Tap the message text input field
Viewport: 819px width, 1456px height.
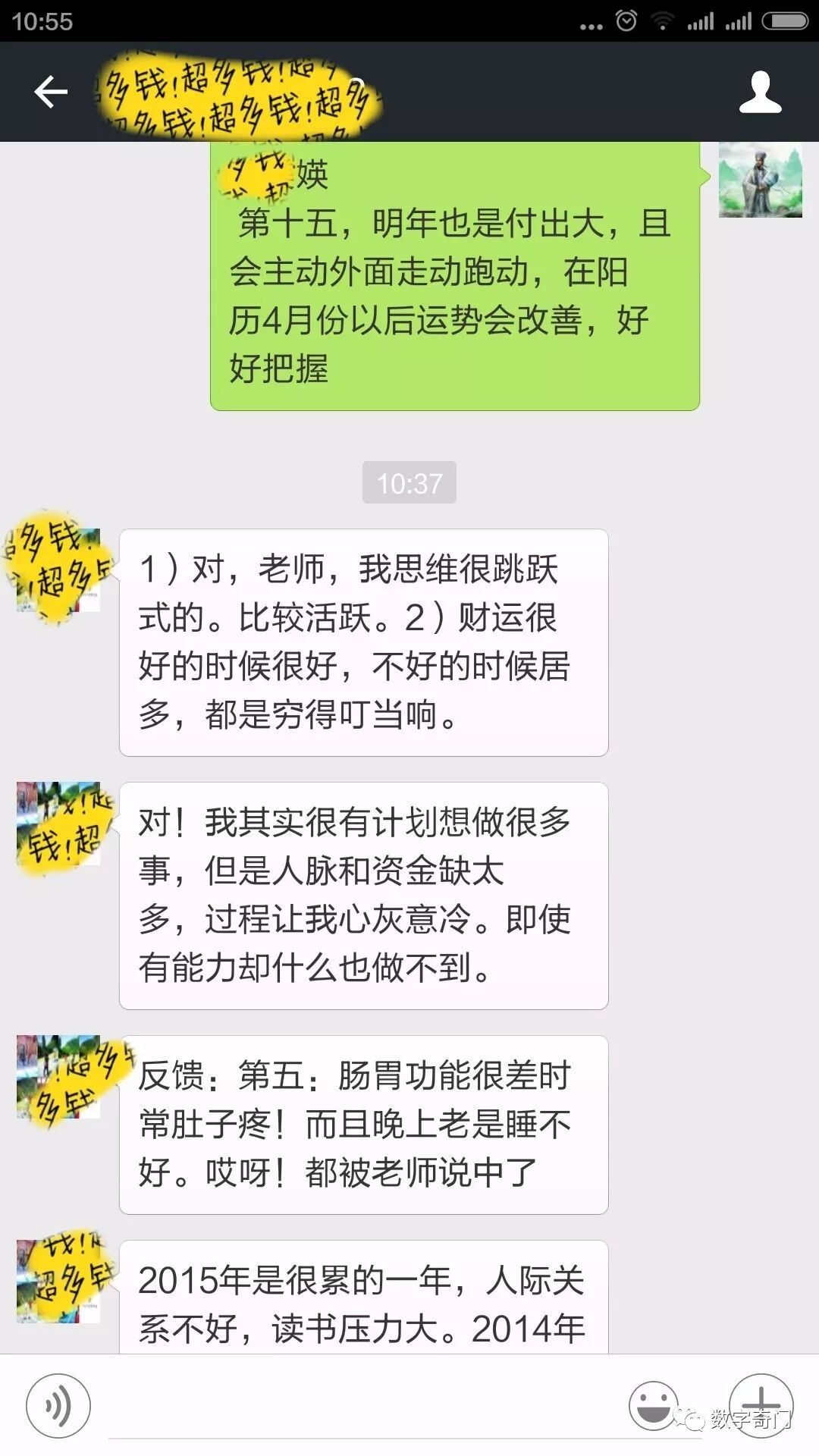356,1407
